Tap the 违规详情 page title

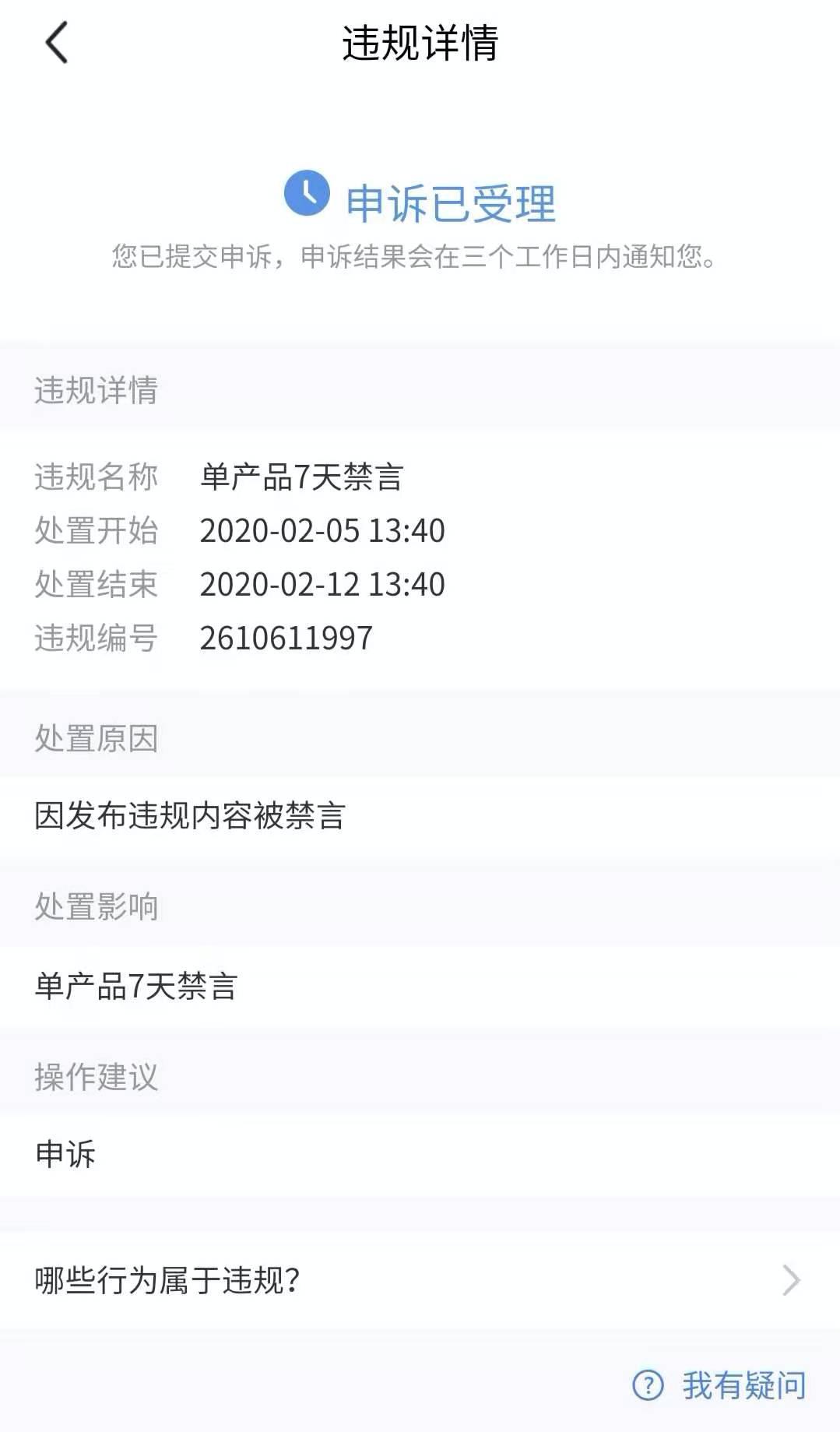pyautogui.click(x=420, y=43)
